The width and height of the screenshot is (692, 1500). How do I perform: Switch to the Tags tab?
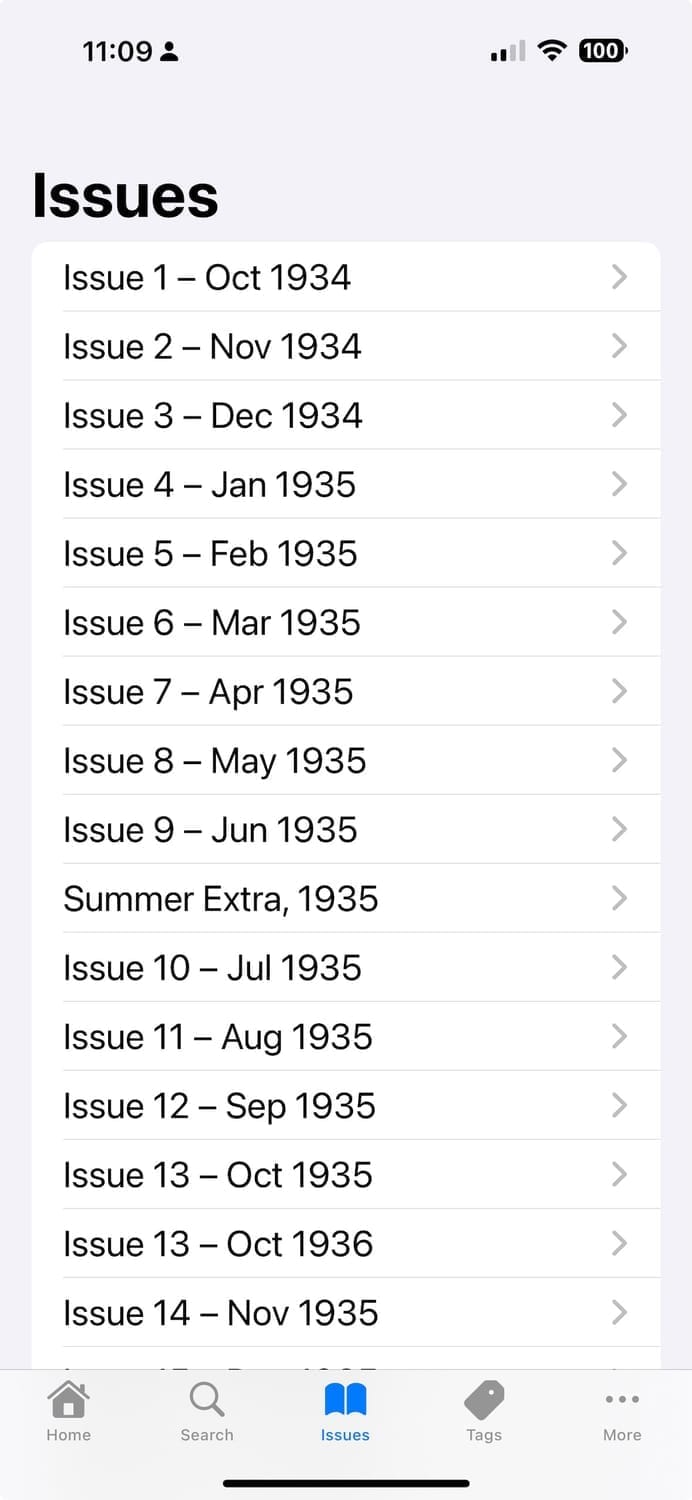[484, 1412]
